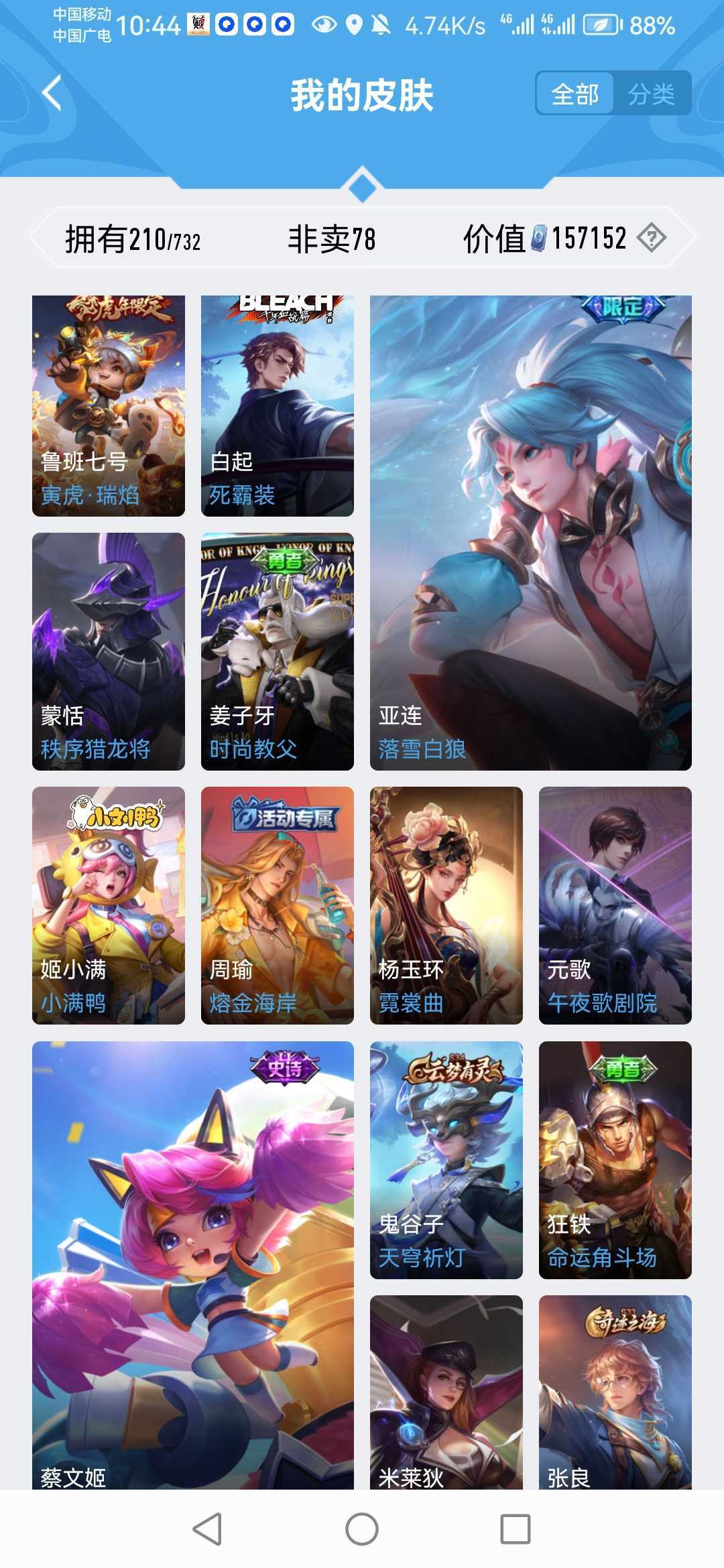
Task: Open 姜子牙 时尚教父 skin
Action: coord(277,651)
